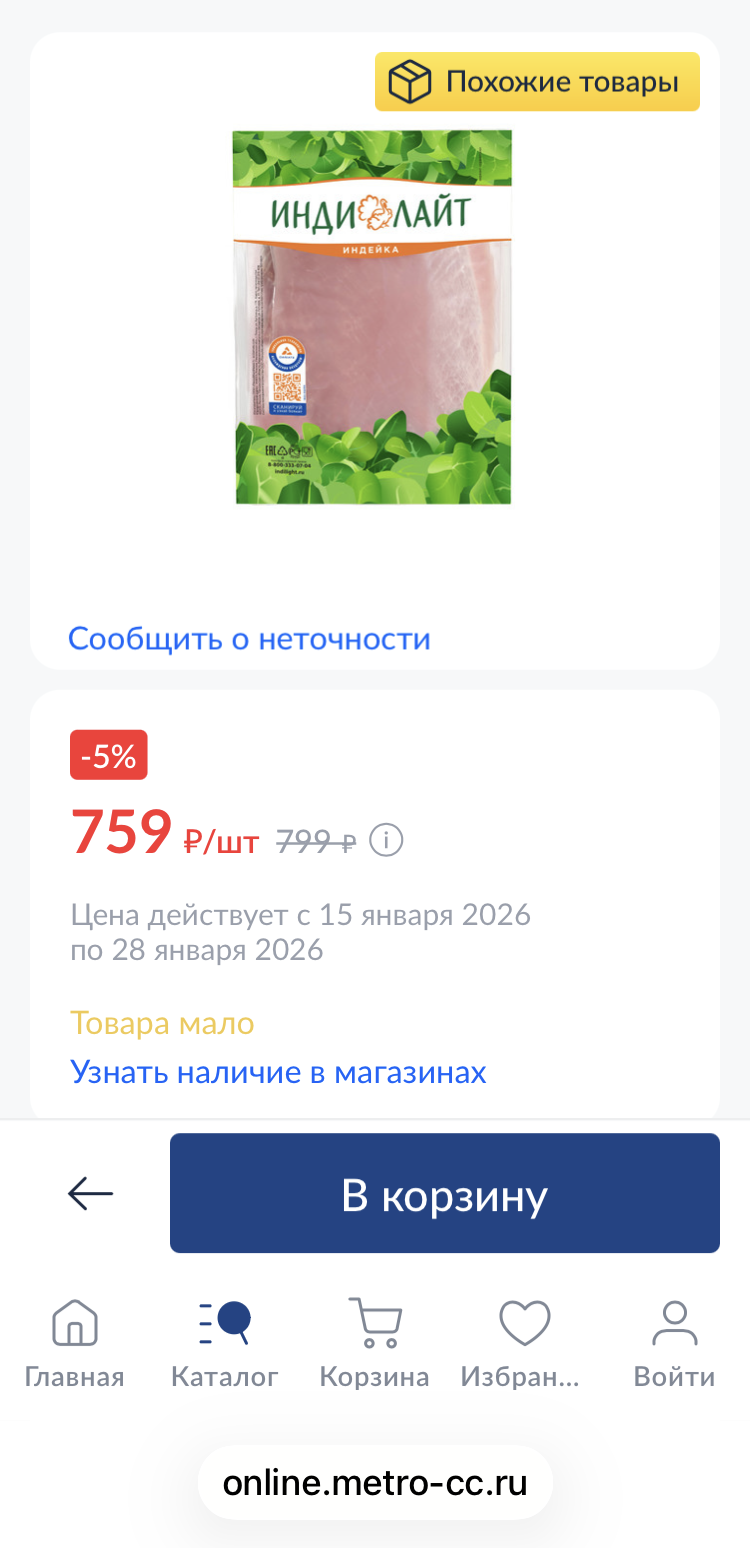Check Узнать наличие в магазинах
This screenshot has height=1548, width=750.
278,1072
